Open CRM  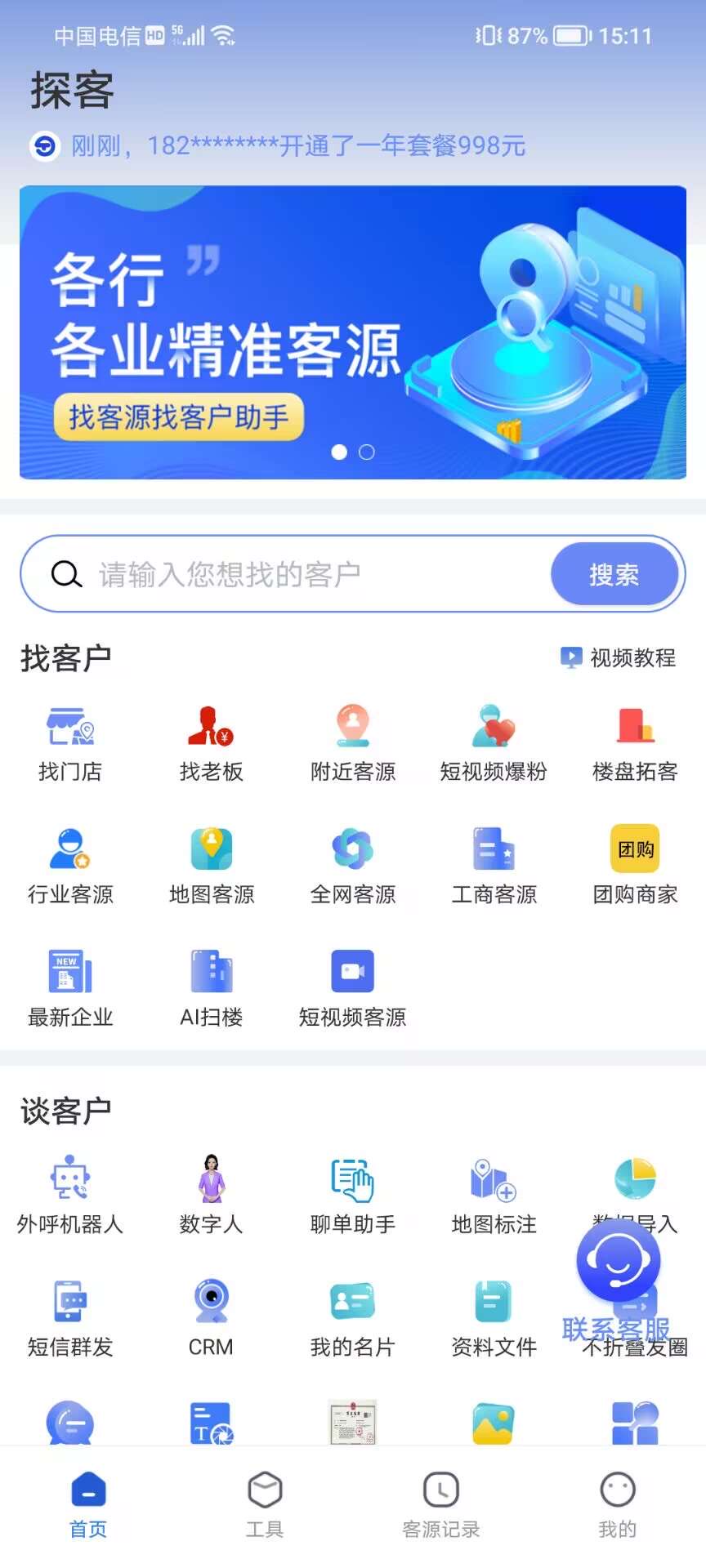click(211, 1316)
